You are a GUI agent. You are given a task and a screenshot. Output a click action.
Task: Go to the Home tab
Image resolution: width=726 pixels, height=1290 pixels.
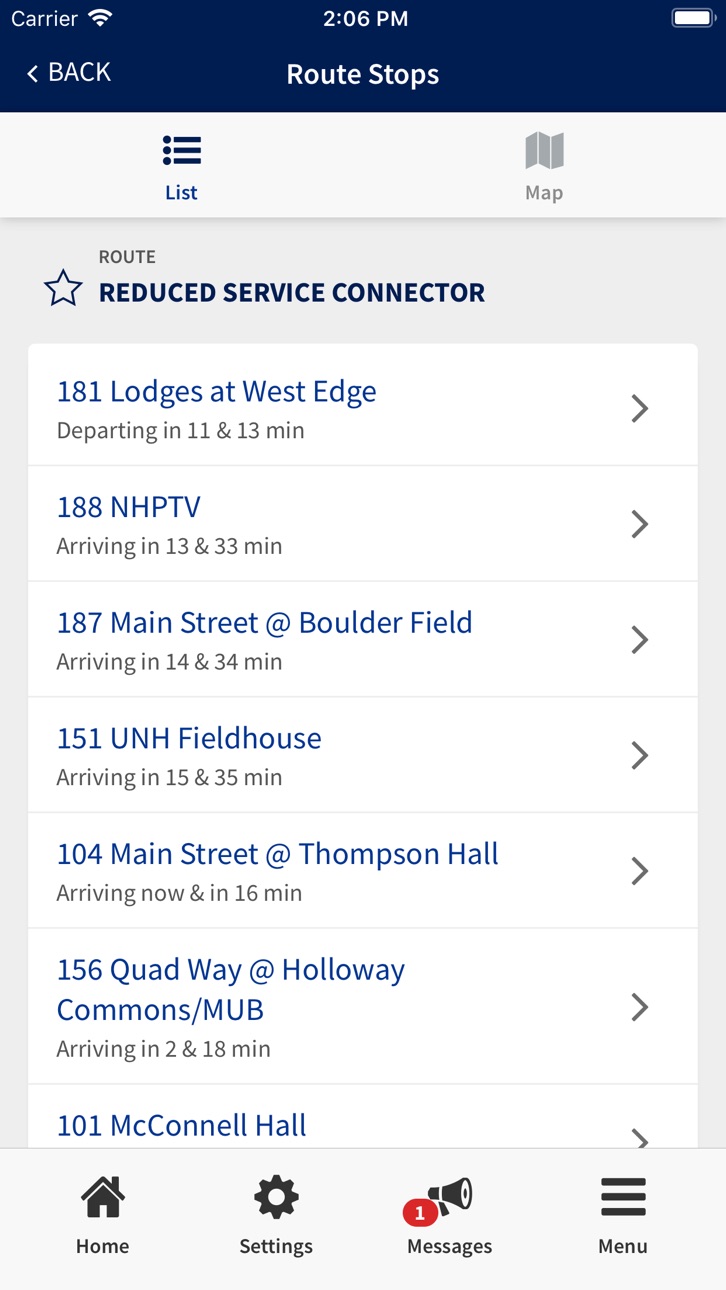click(x=103, y=1216)
